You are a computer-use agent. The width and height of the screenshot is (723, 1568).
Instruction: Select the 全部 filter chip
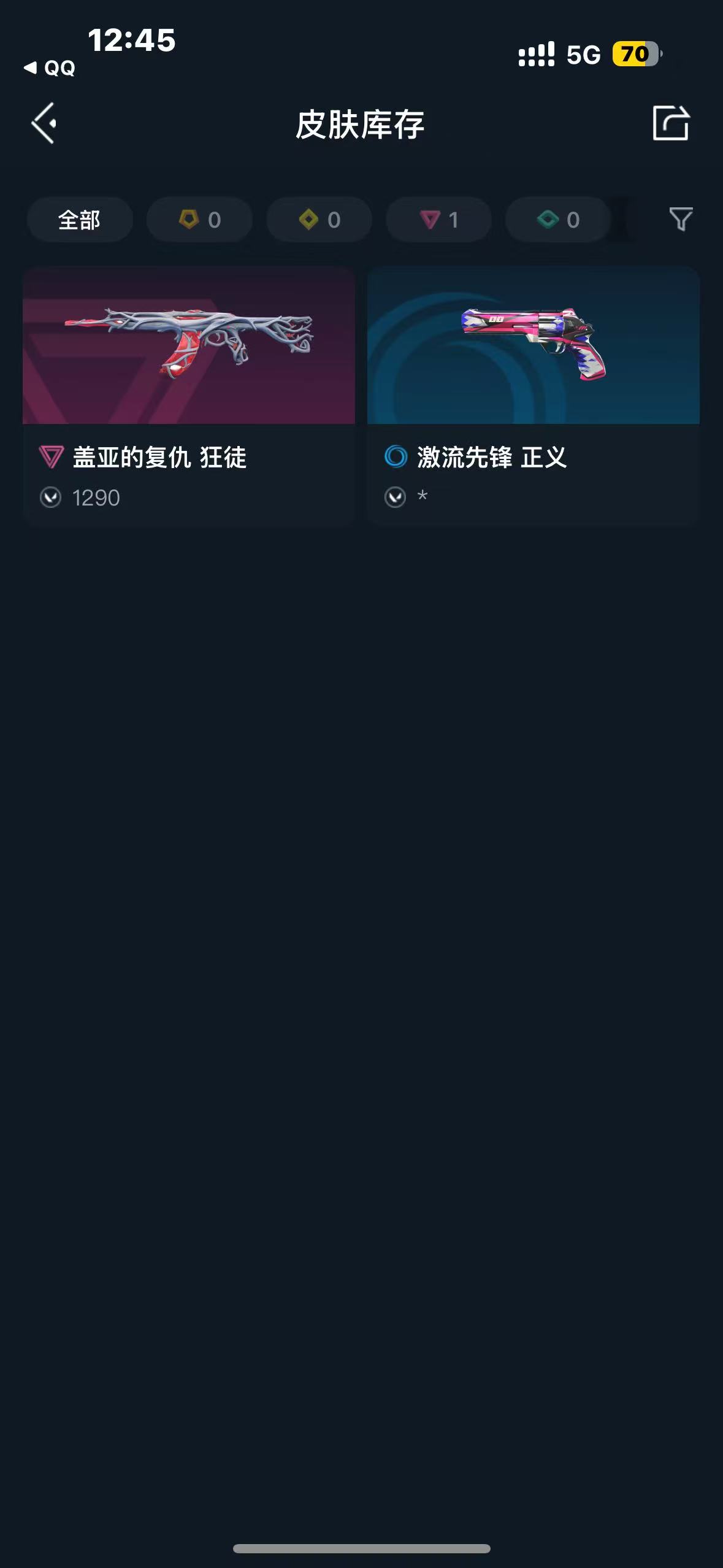point(79,220)
